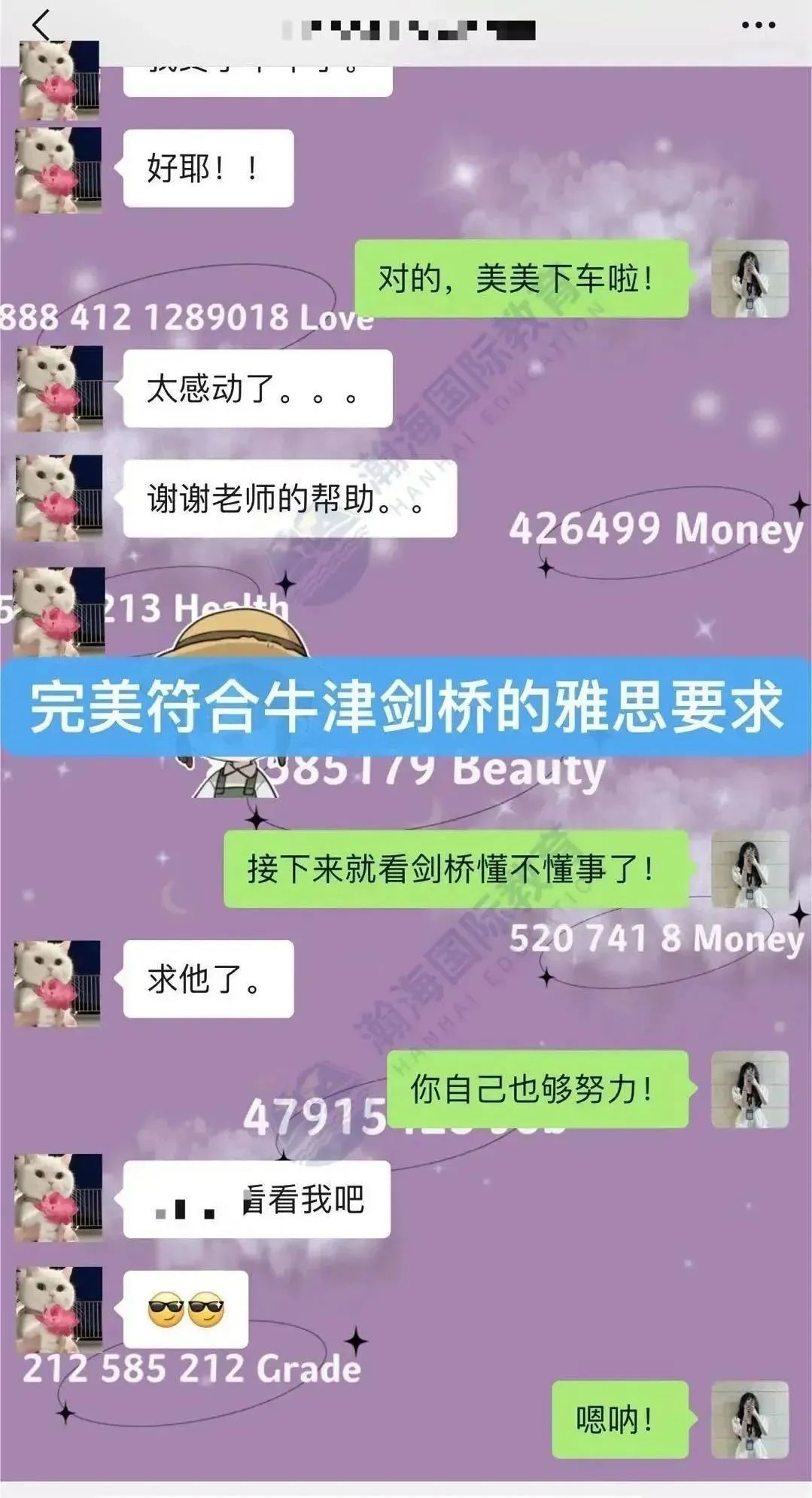The height and width of the screenshot is (1498, 812).
Task: View sender avatar beside 嗯呐 message
Action: pyautogui.click(x=750, y=1419)
